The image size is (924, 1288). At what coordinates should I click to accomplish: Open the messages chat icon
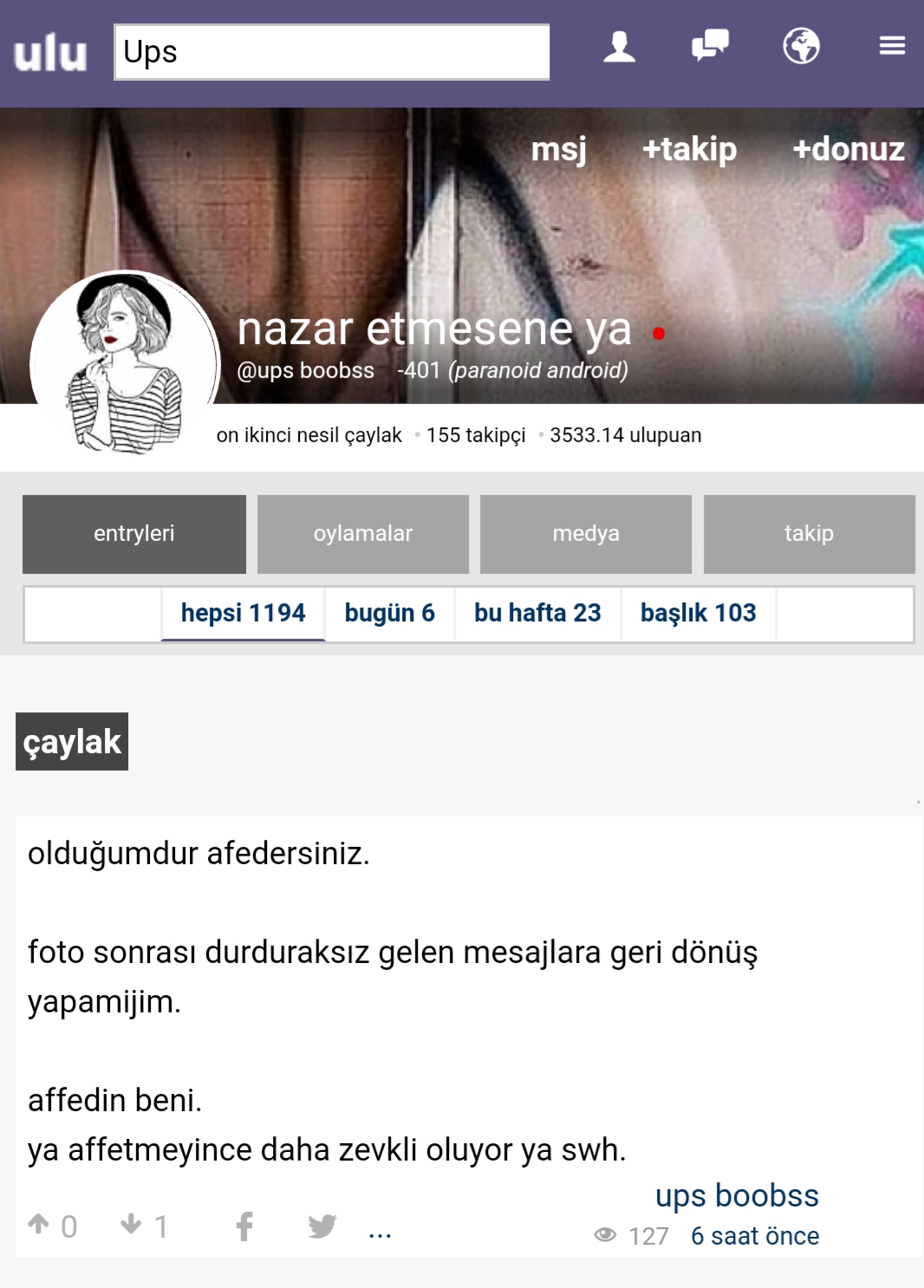[710, 45]
